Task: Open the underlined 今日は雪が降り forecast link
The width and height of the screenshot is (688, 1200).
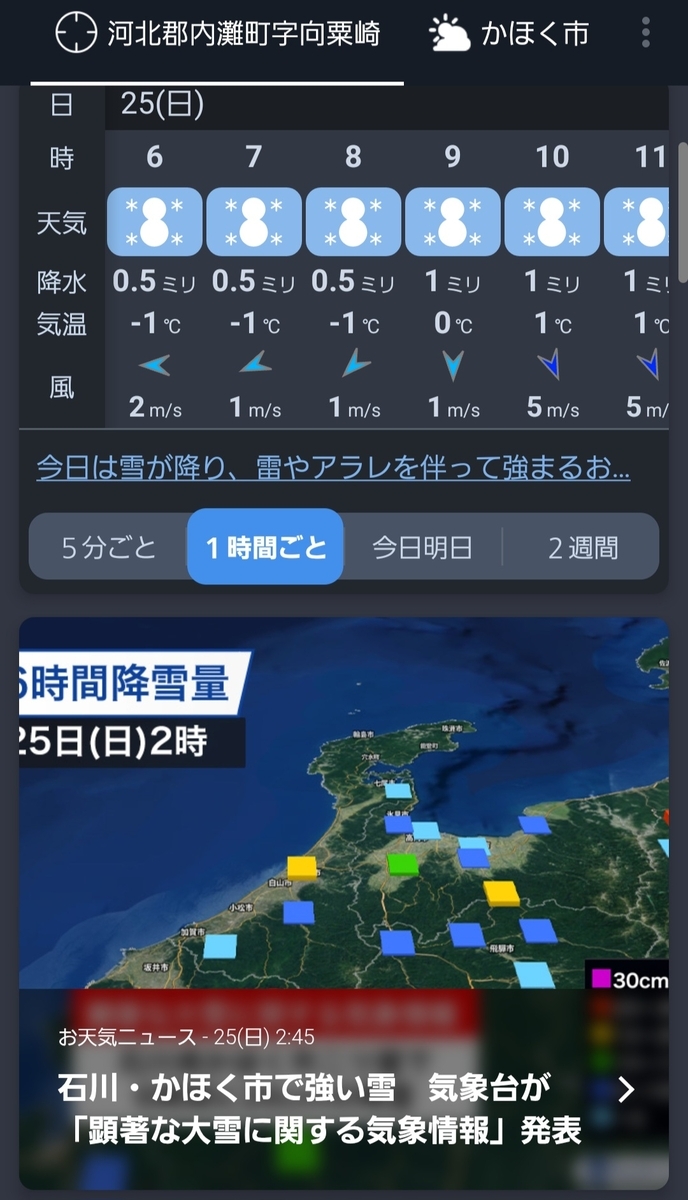Action: coord(333,467)
